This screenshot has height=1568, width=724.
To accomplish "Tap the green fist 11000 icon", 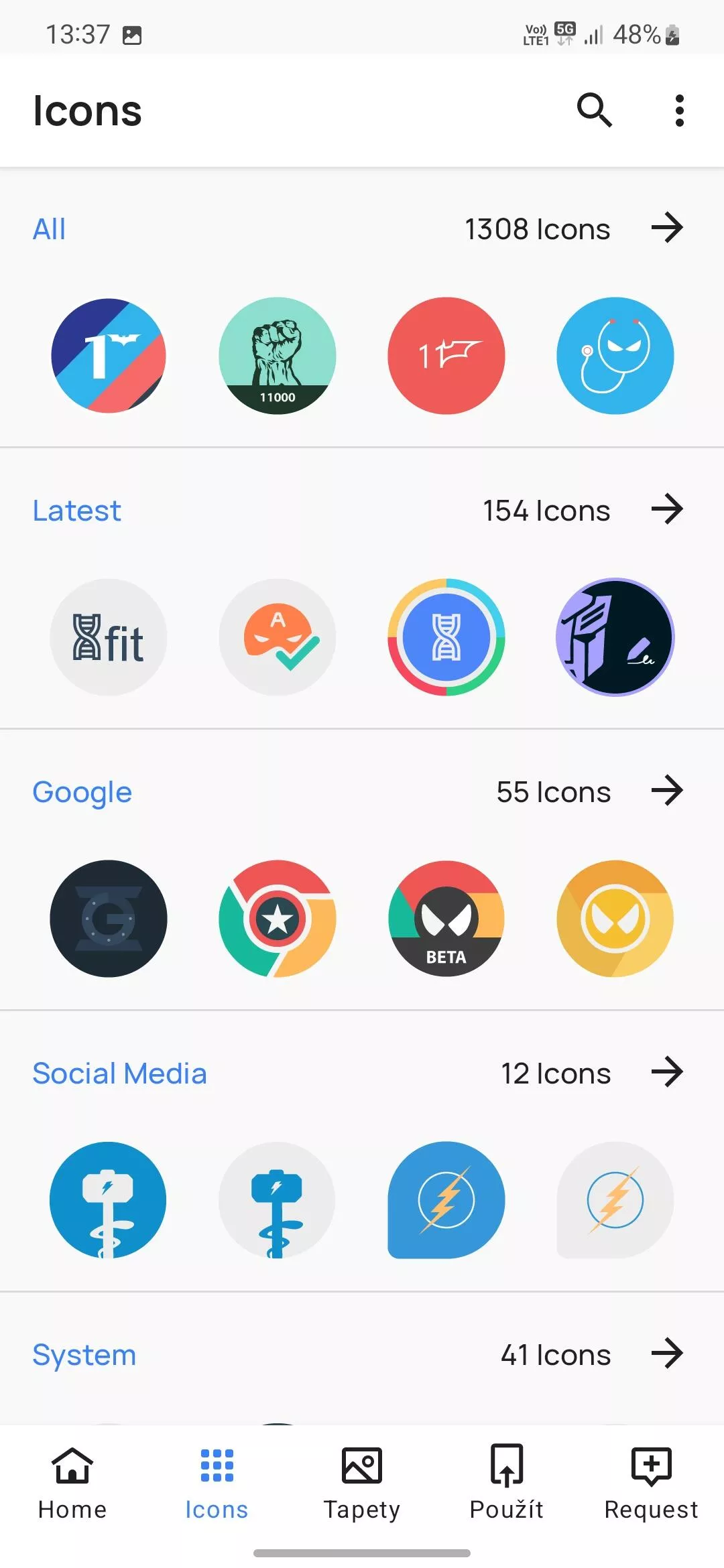I will [x=278, y=356].
